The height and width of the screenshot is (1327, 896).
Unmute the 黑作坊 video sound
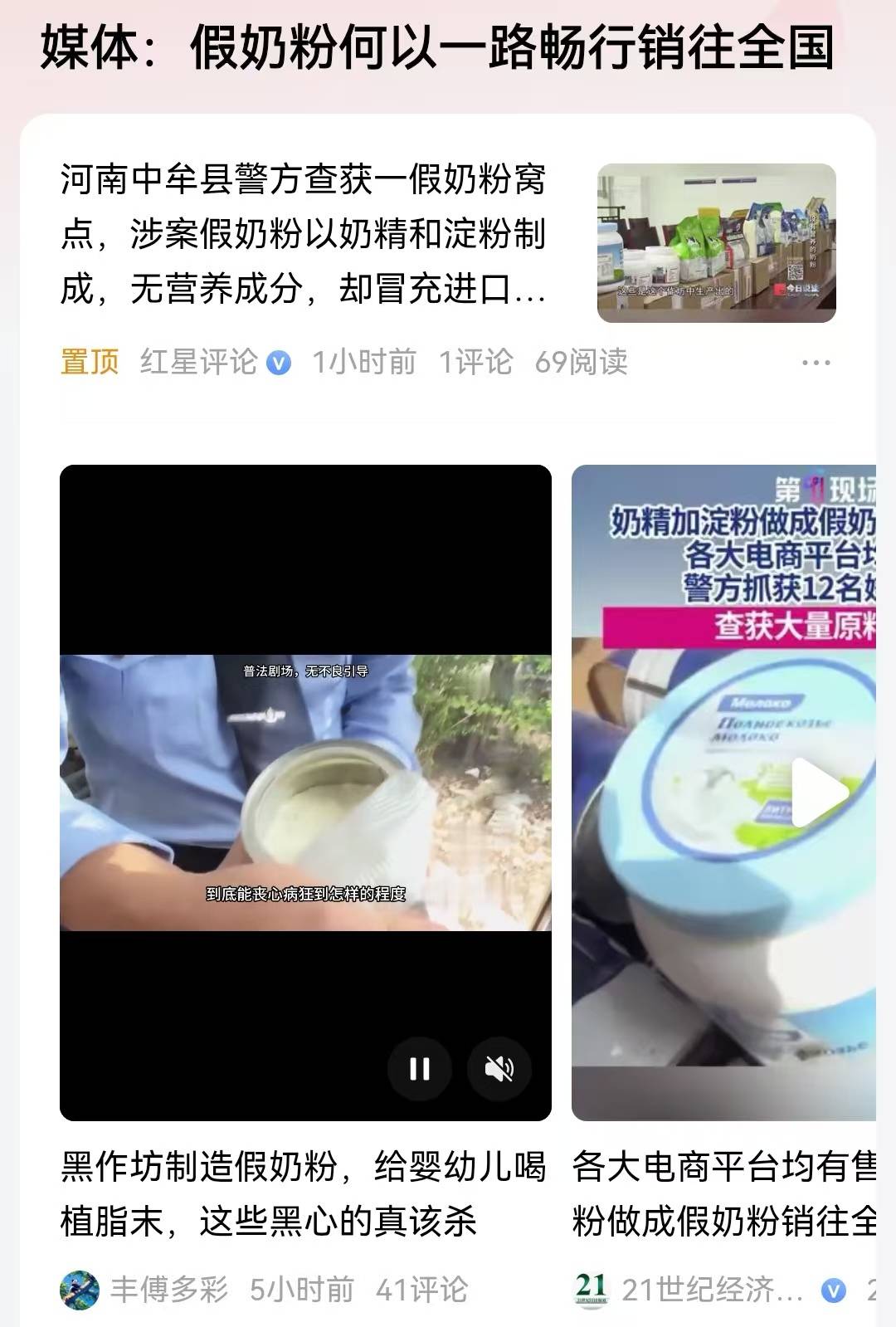click(x=499, y=1069)
